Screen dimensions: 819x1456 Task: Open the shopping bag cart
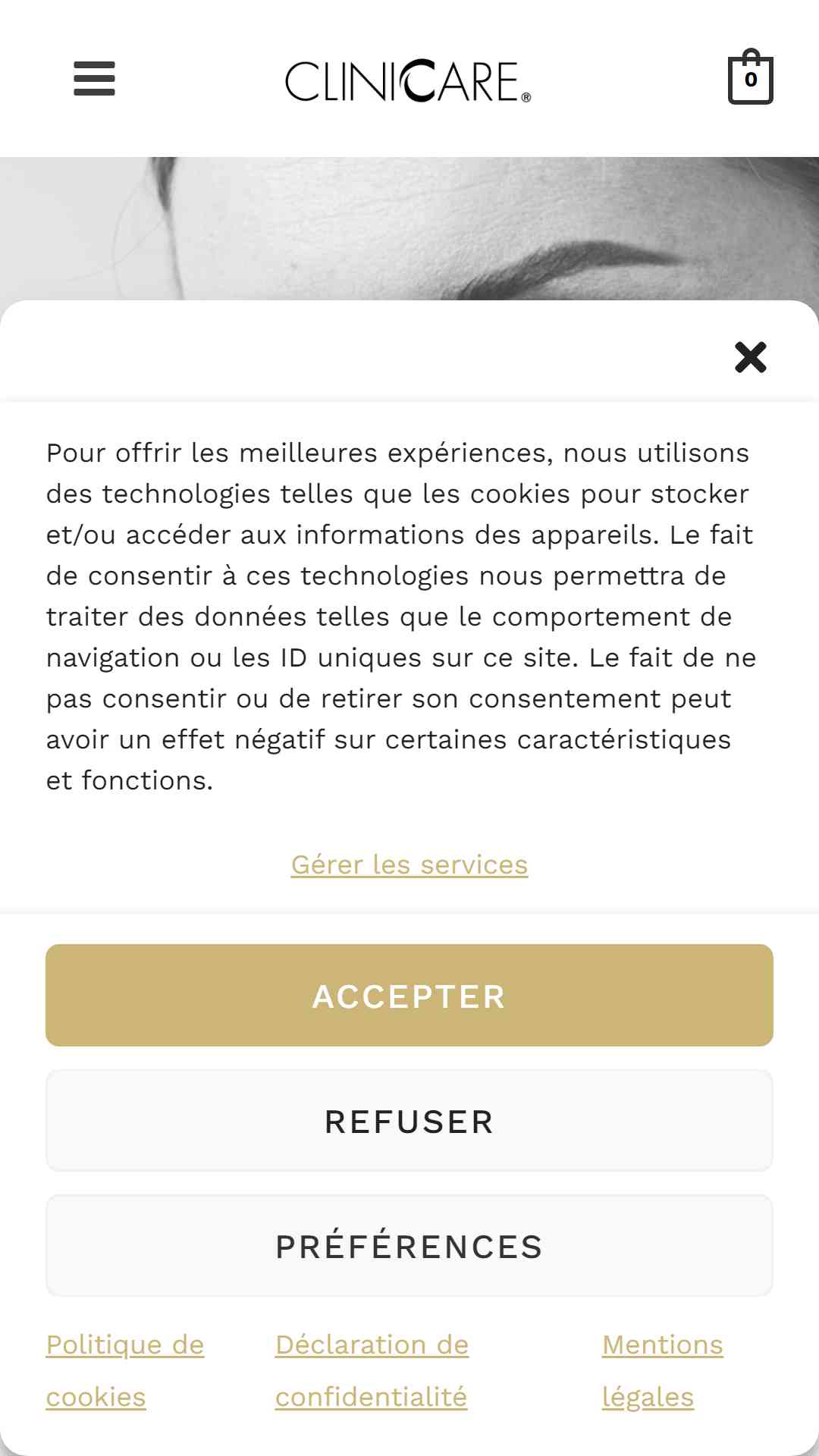[x=751, y=77]
